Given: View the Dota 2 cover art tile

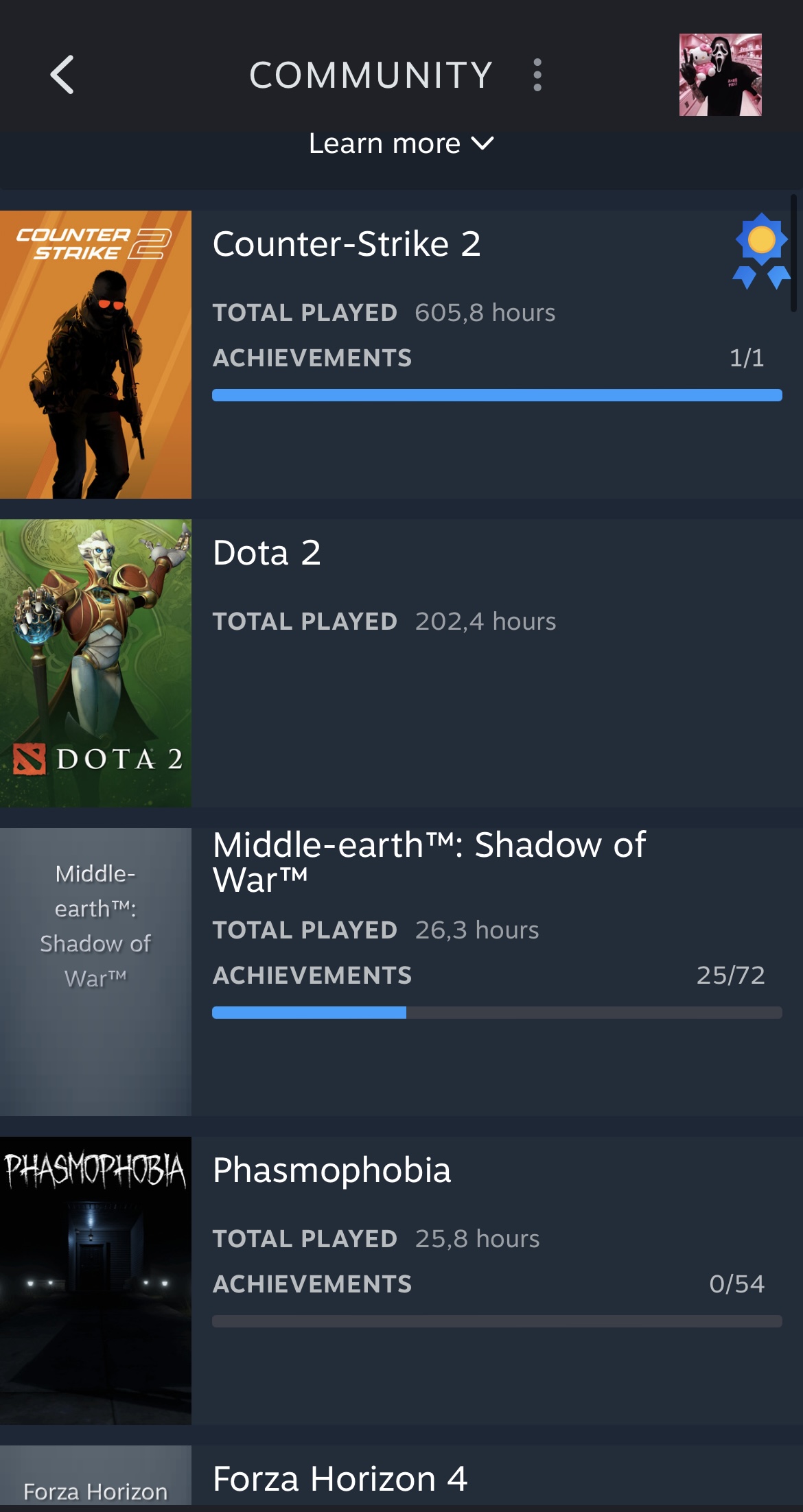Looking at the screenshot, I should coord(95,663).
